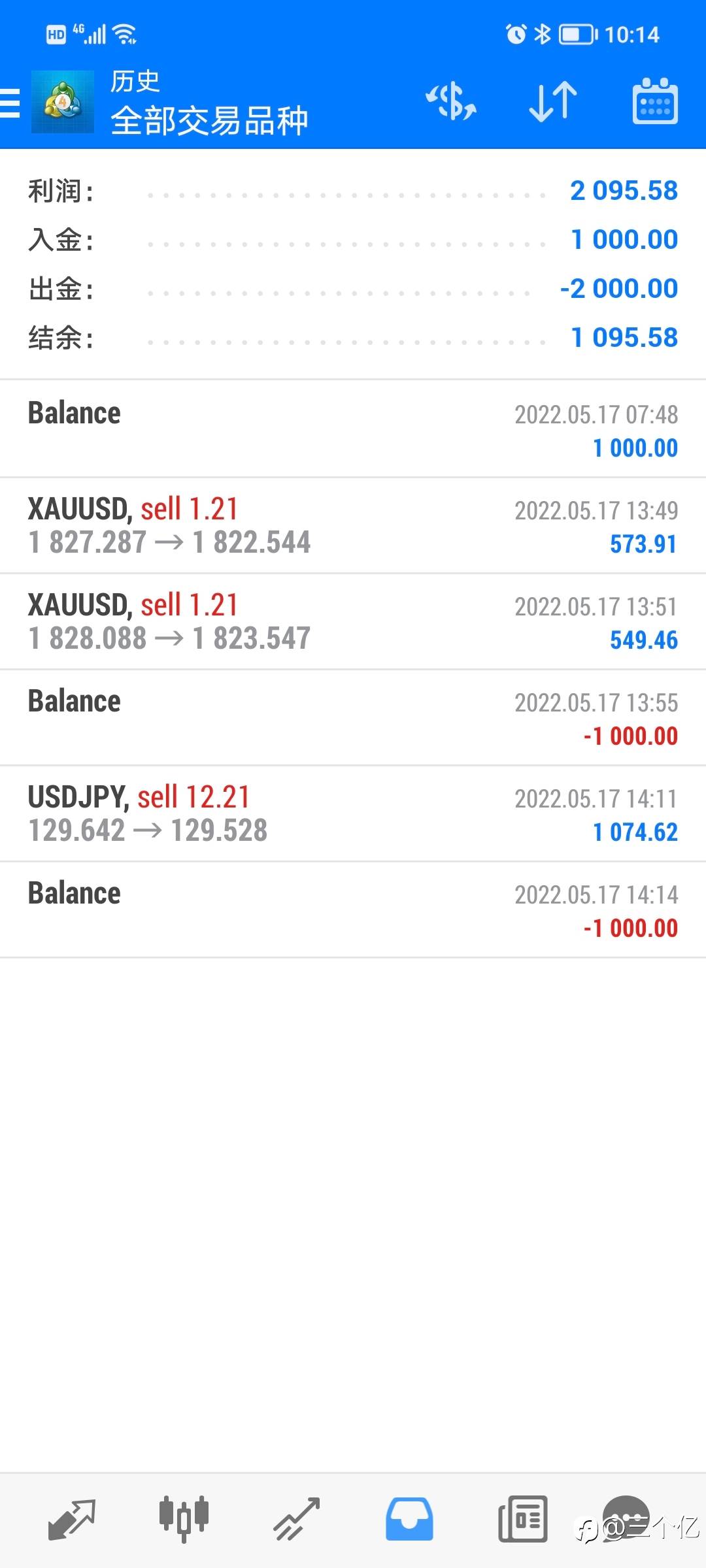Expand the XAUUSD sell closed at 13:49
This screenshot has width=706, height=1568.
353,526
